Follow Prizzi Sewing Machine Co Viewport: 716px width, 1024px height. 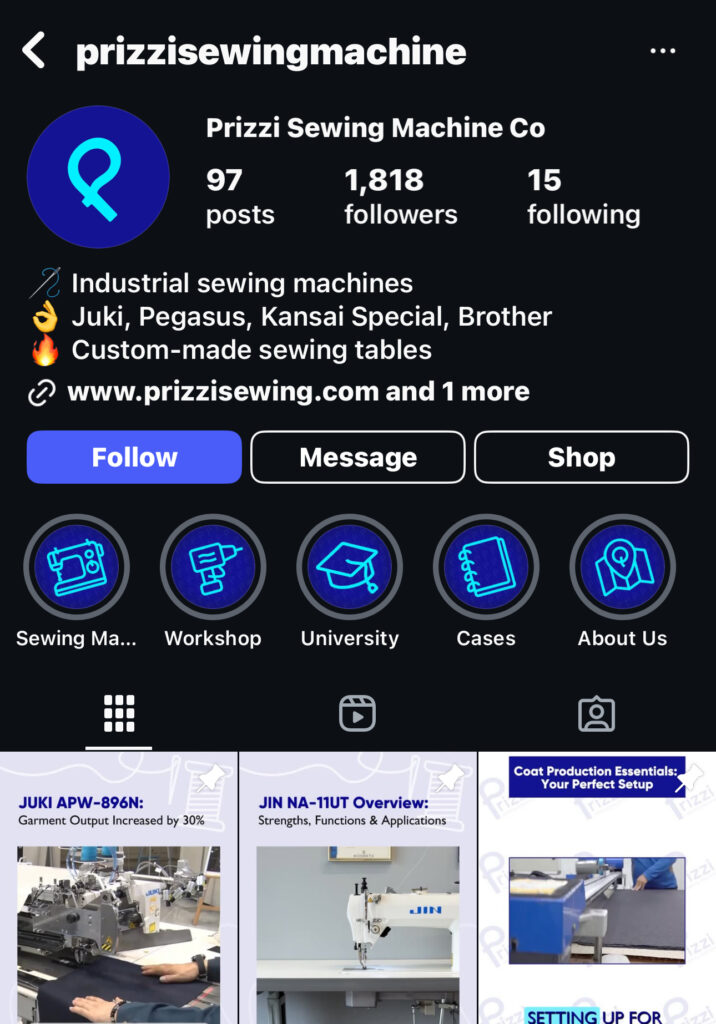click(134, 457)
